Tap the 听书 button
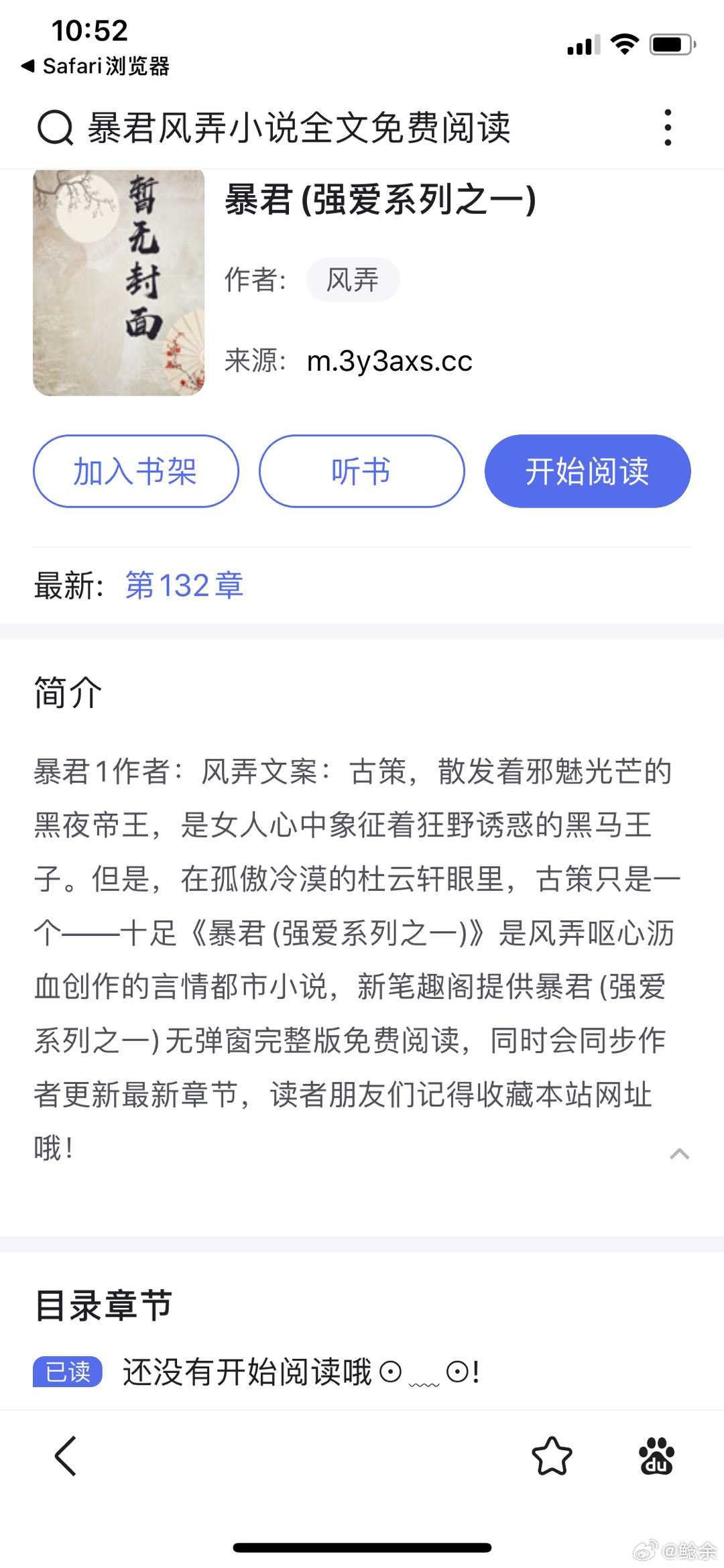Viewport: 724px width, 1568px height. click(361, 471)
